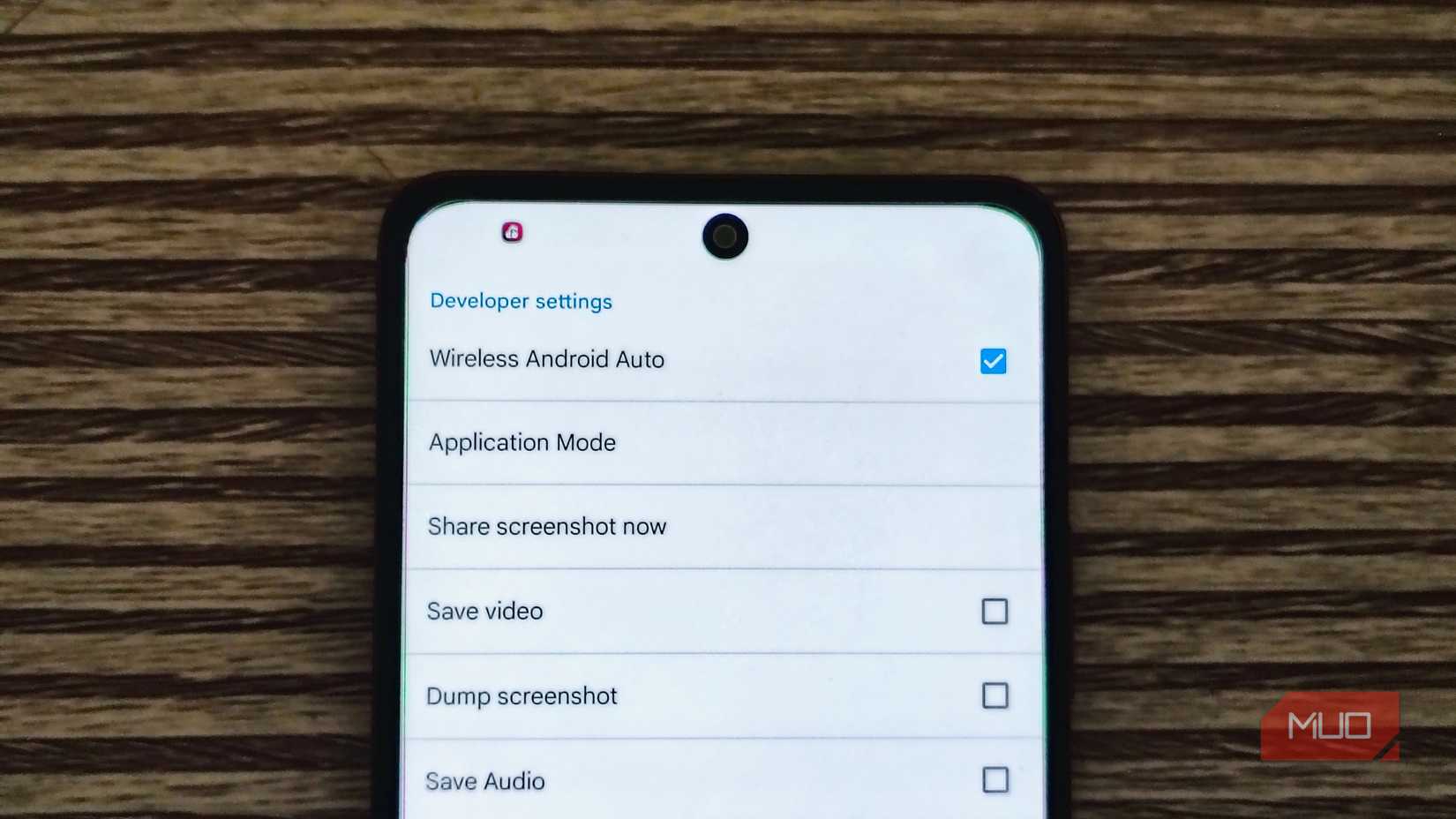Tick the Dump screenshot checkbox

click(994, 695)
